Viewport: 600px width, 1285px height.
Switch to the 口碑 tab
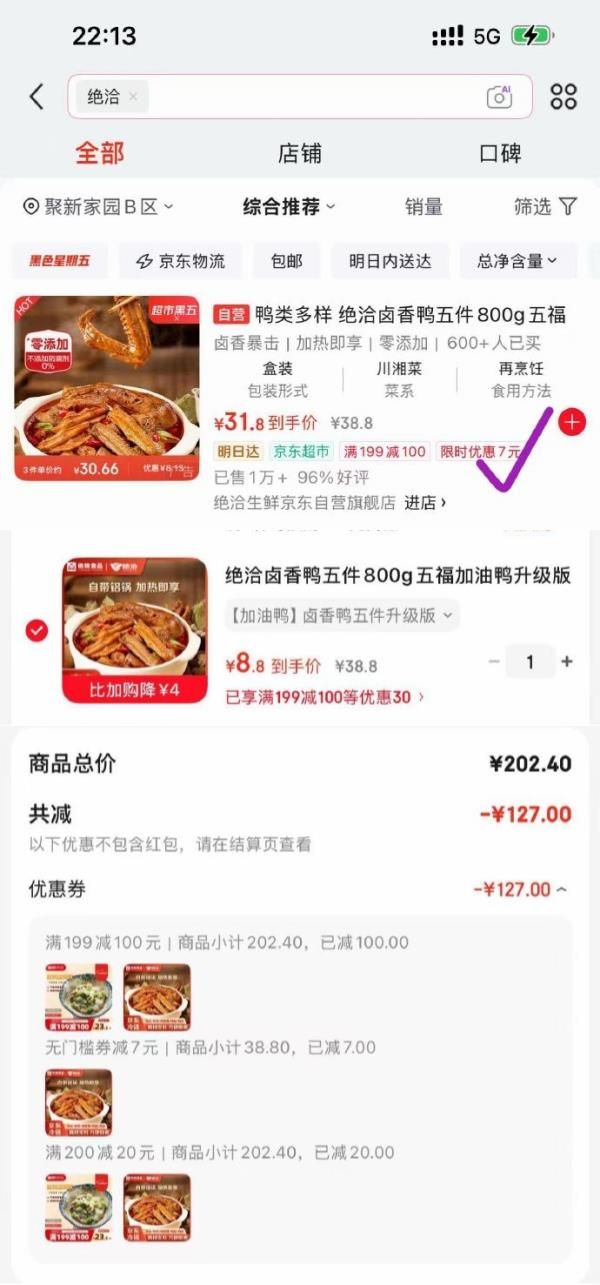point(500,154)
